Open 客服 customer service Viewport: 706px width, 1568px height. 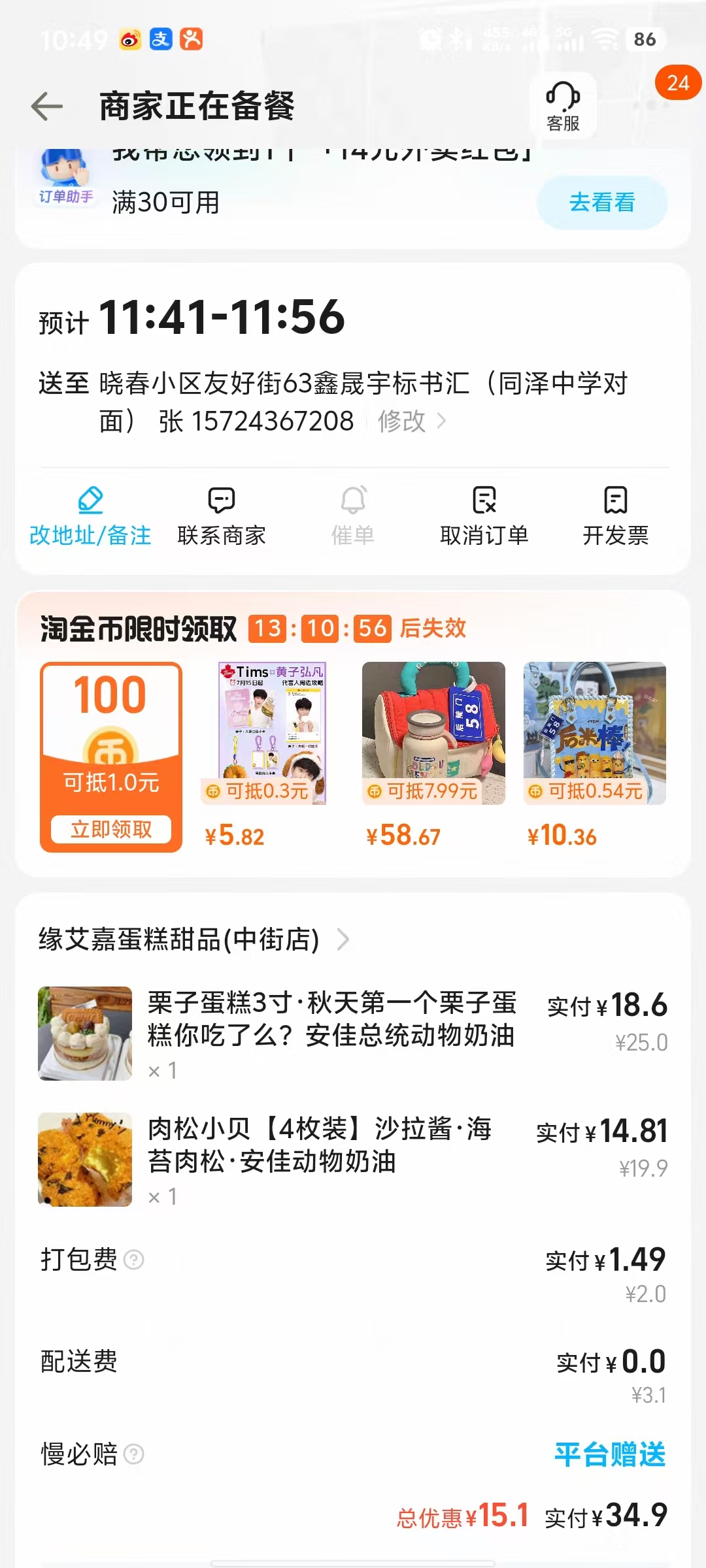click(563, 106)
